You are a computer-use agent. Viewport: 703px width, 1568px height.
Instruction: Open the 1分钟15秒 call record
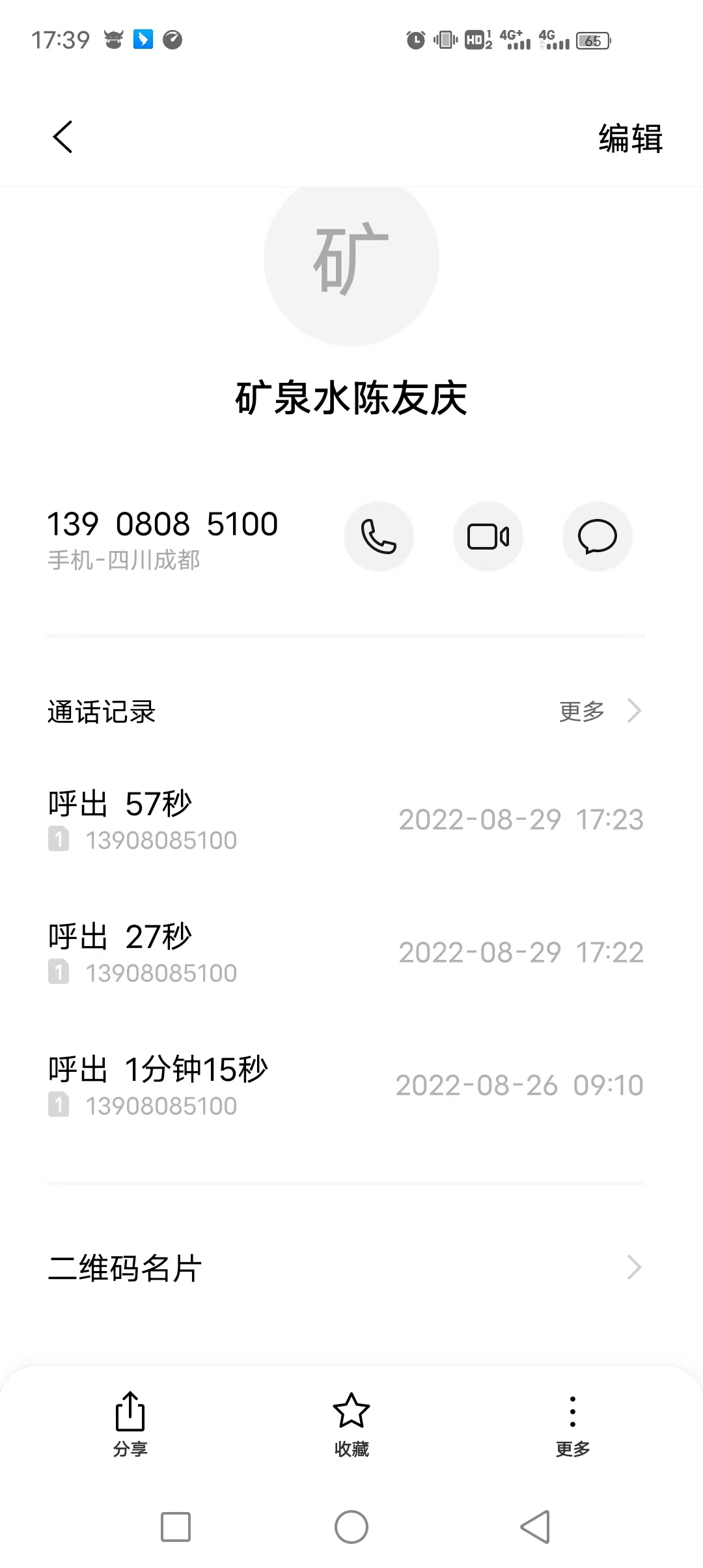(346, 1085)
